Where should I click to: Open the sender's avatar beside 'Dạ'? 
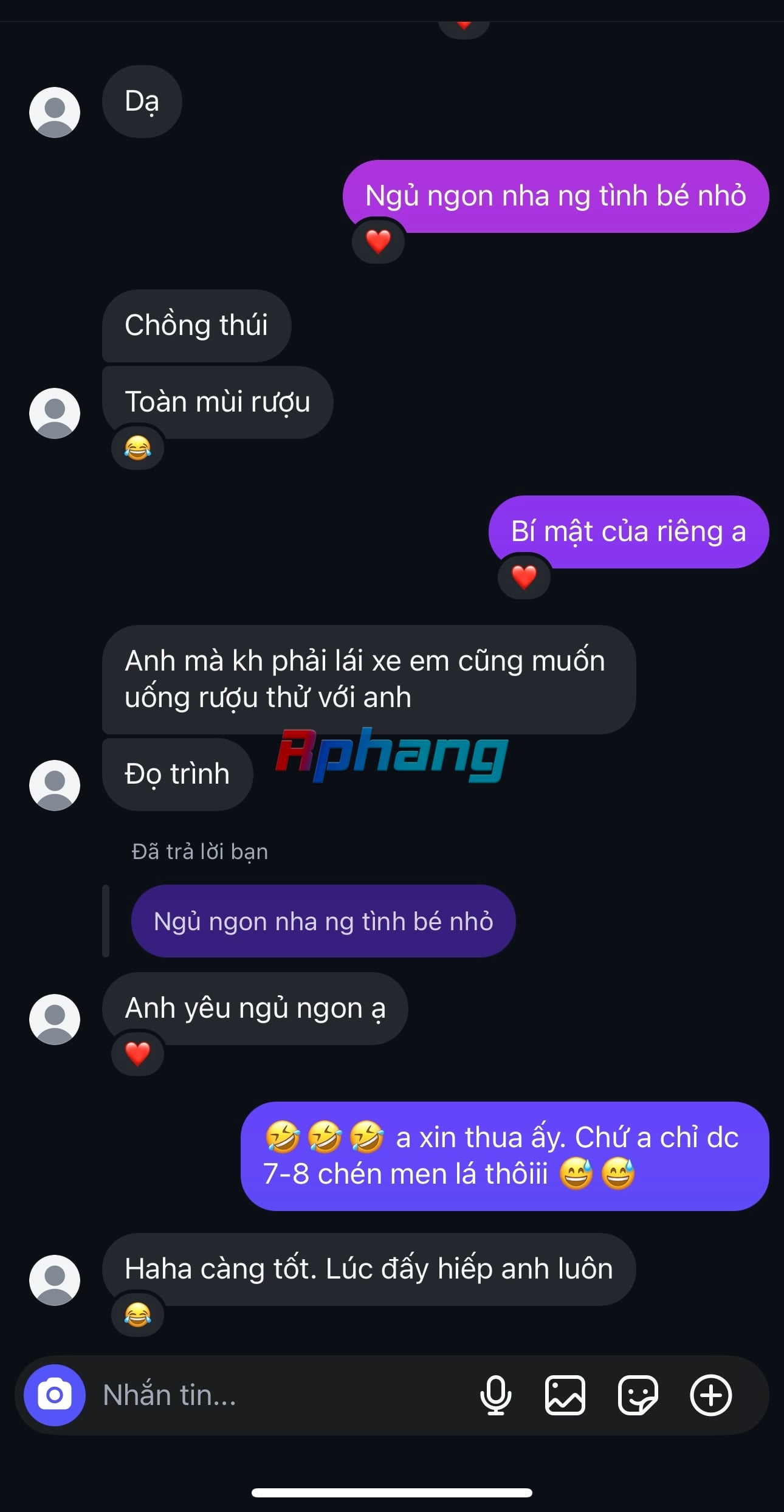55,112
